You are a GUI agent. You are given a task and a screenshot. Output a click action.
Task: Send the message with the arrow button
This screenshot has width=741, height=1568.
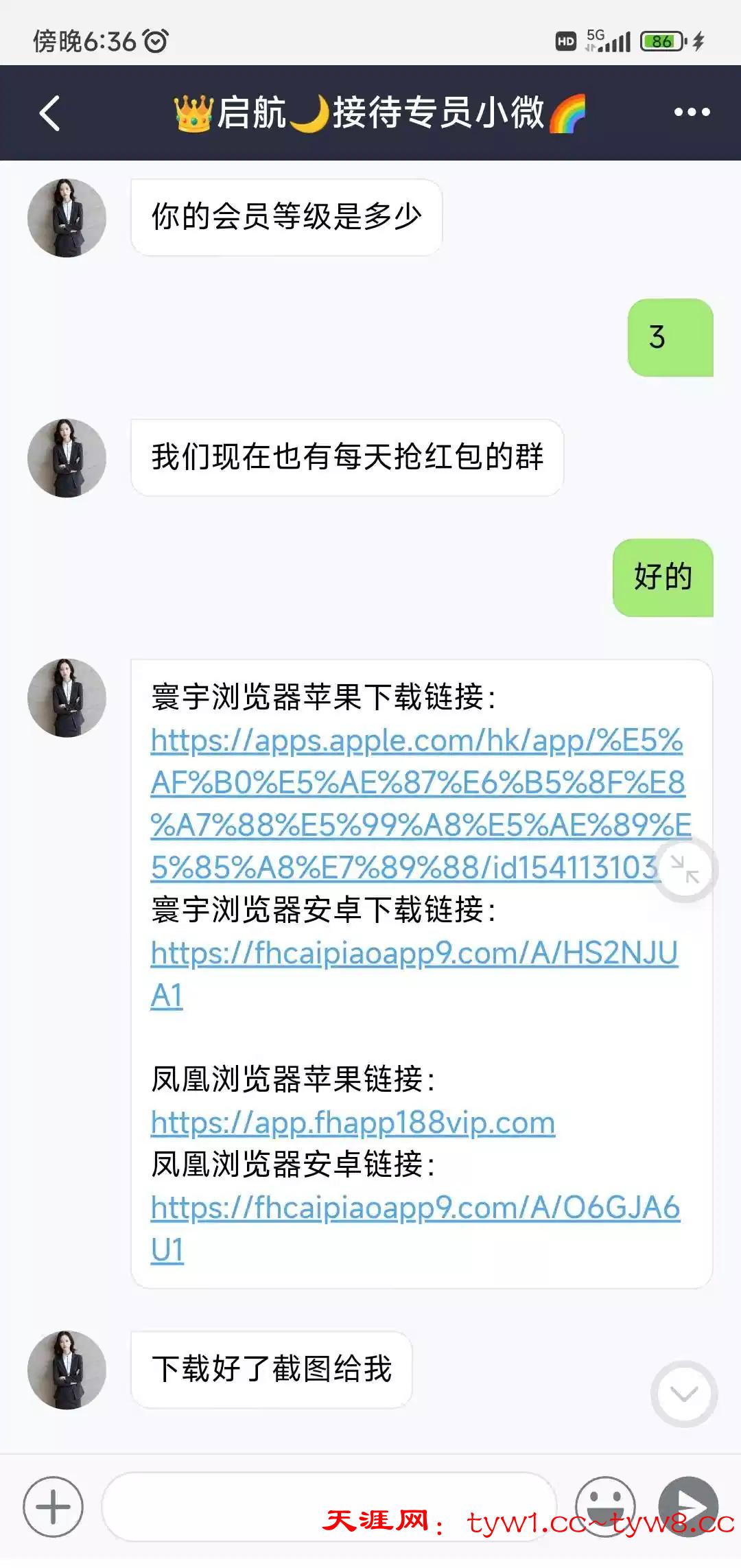click(688, 1506)
